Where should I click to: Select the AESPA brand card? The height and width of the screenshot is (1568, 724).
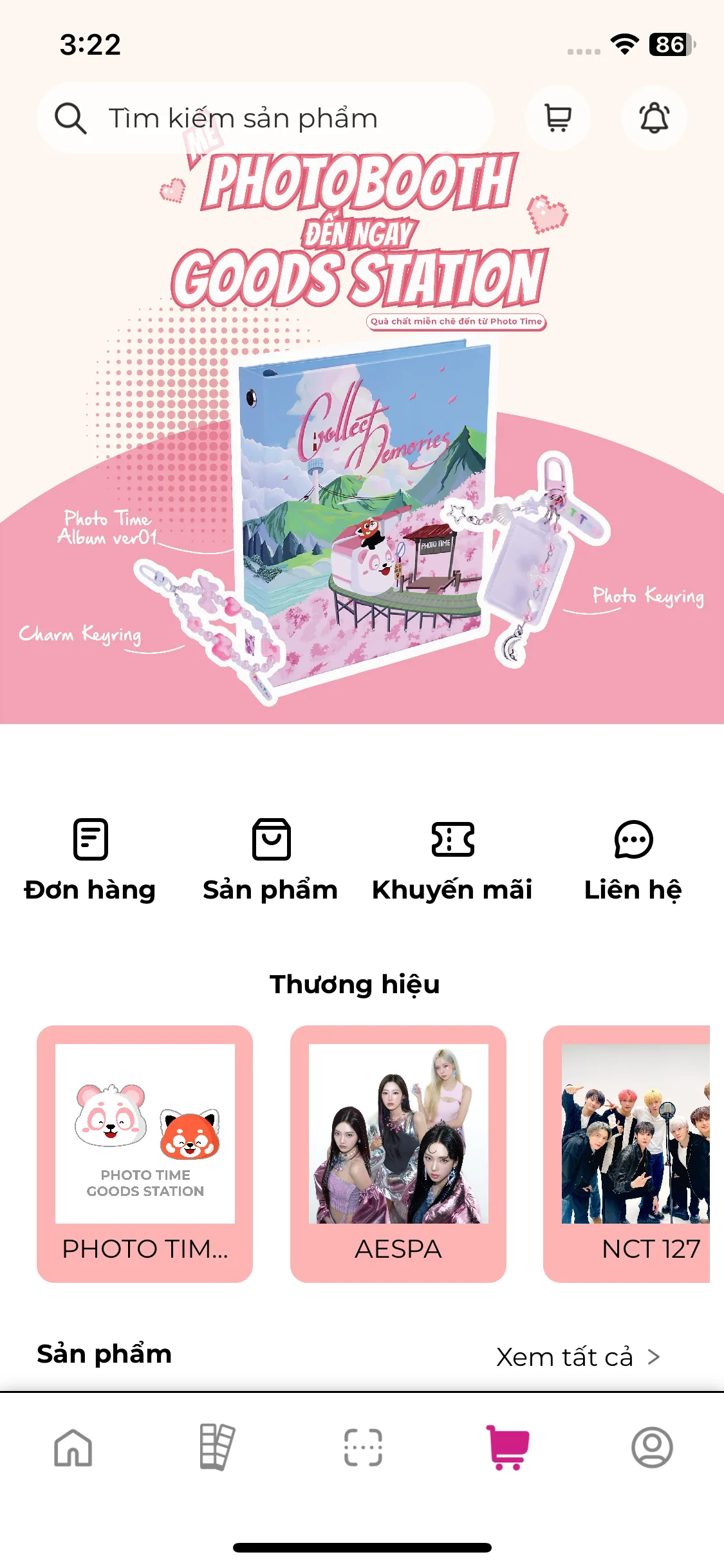(398, 1153)
